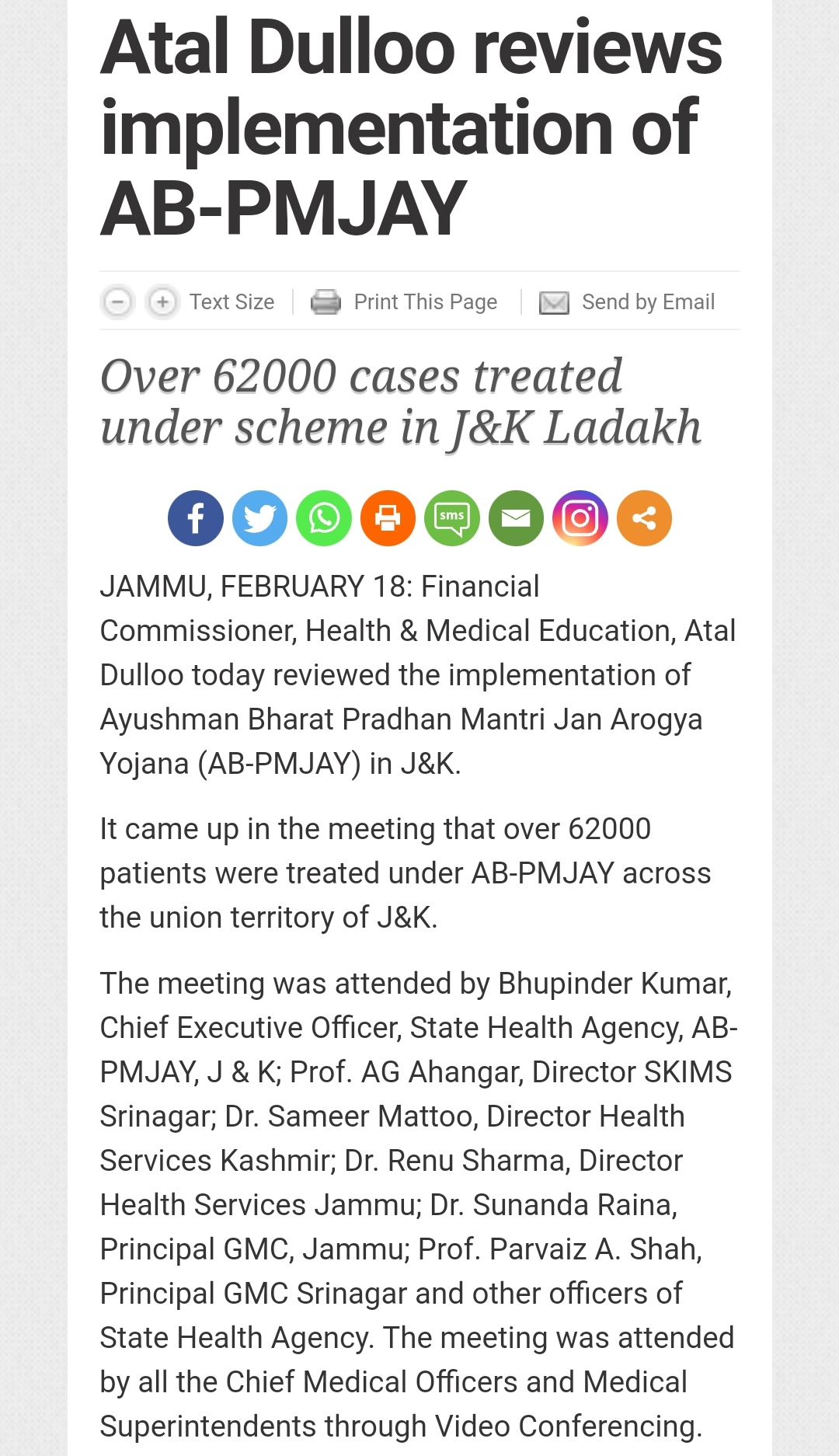Share article on Instagram
Screen dimensions: 839x1456
pos(580,518)
